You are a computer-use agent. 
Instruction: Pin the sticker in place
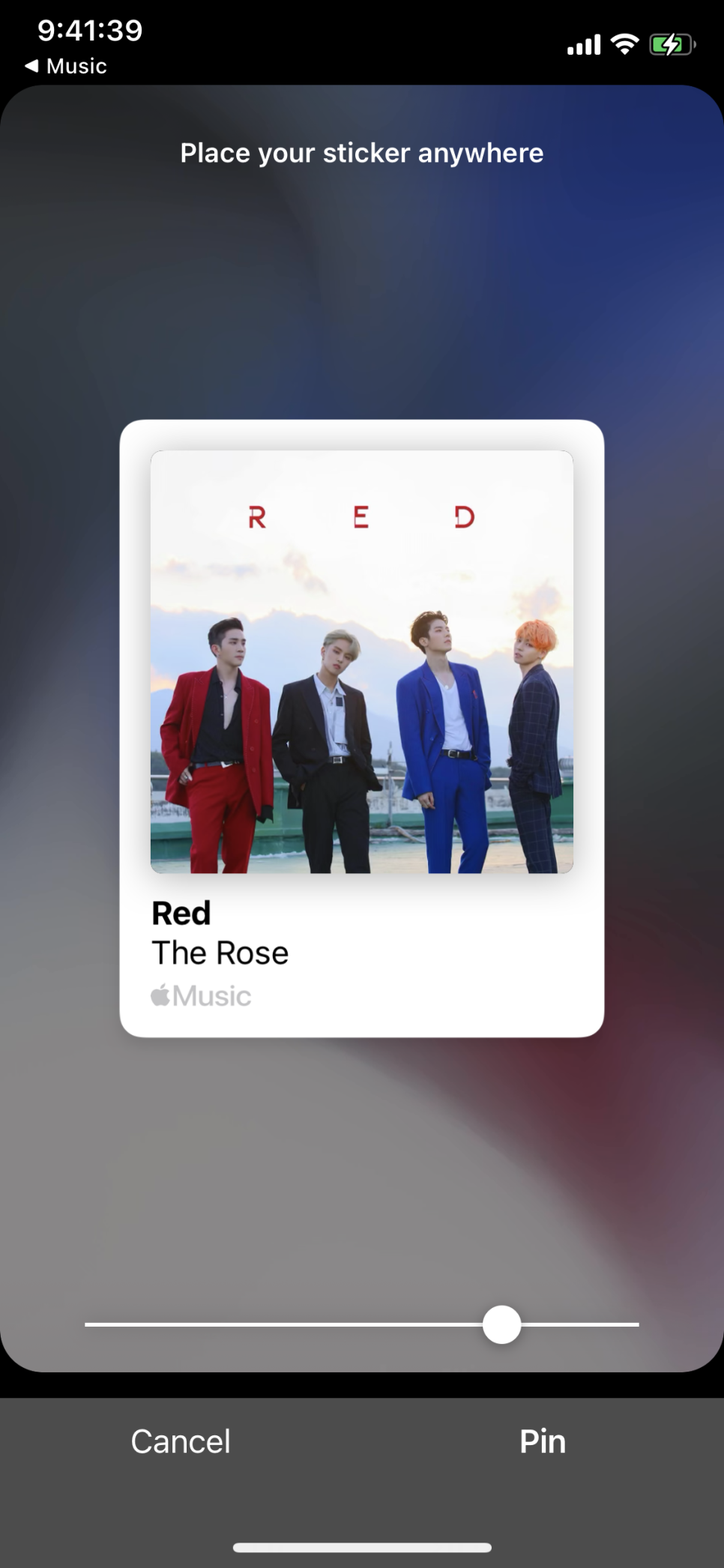pos(543,1441)
